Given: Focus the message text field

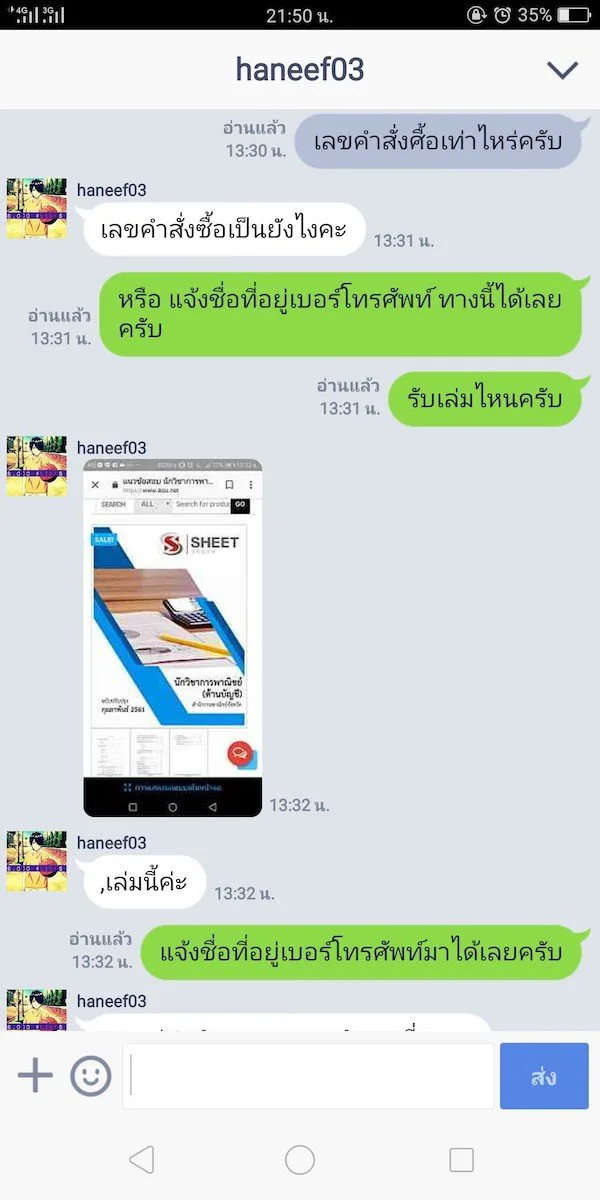Looking at the screenshot, I should 308,1076.
